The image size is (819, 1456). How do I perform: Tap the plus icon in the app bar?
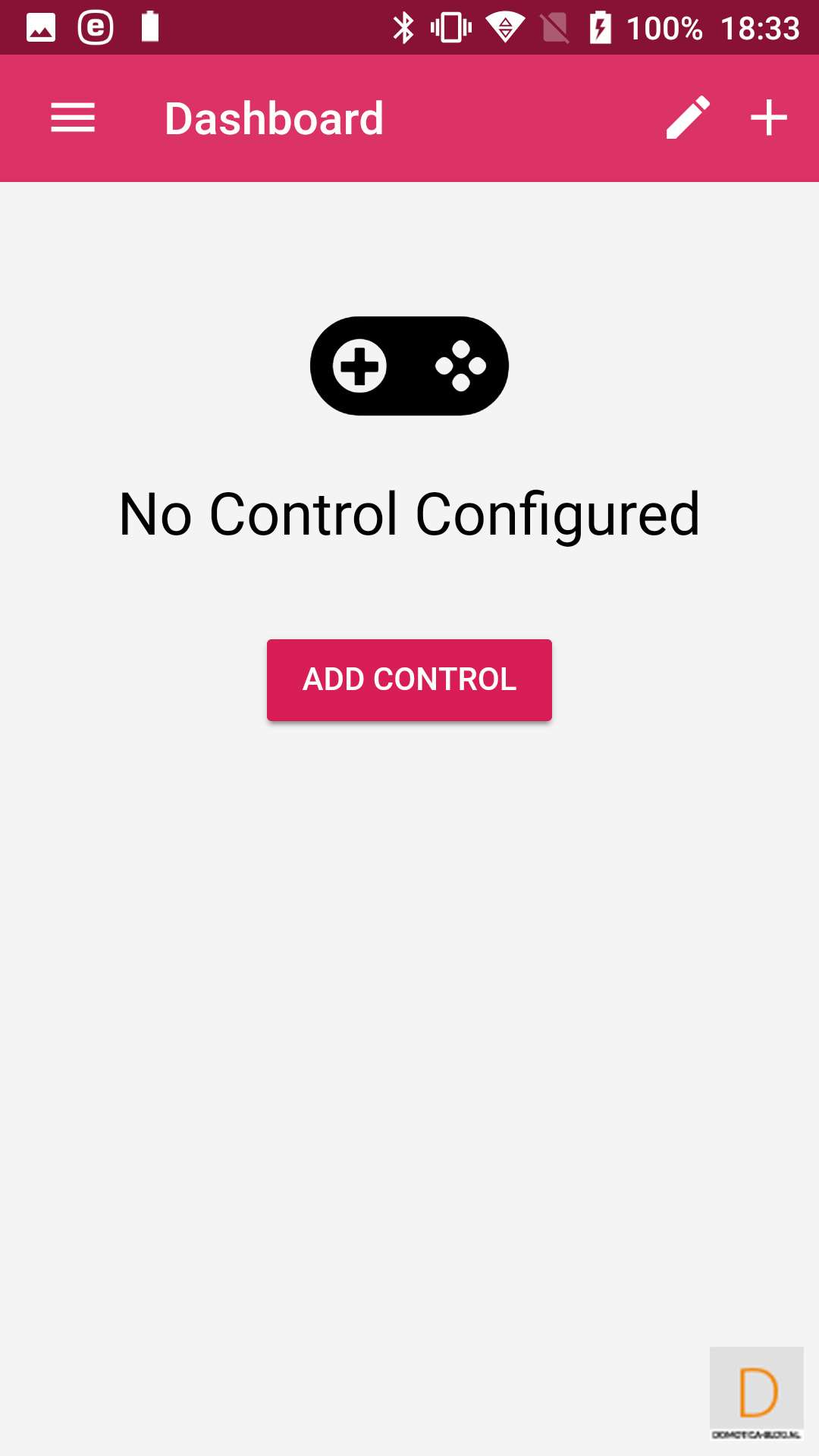tap(769, 118)
